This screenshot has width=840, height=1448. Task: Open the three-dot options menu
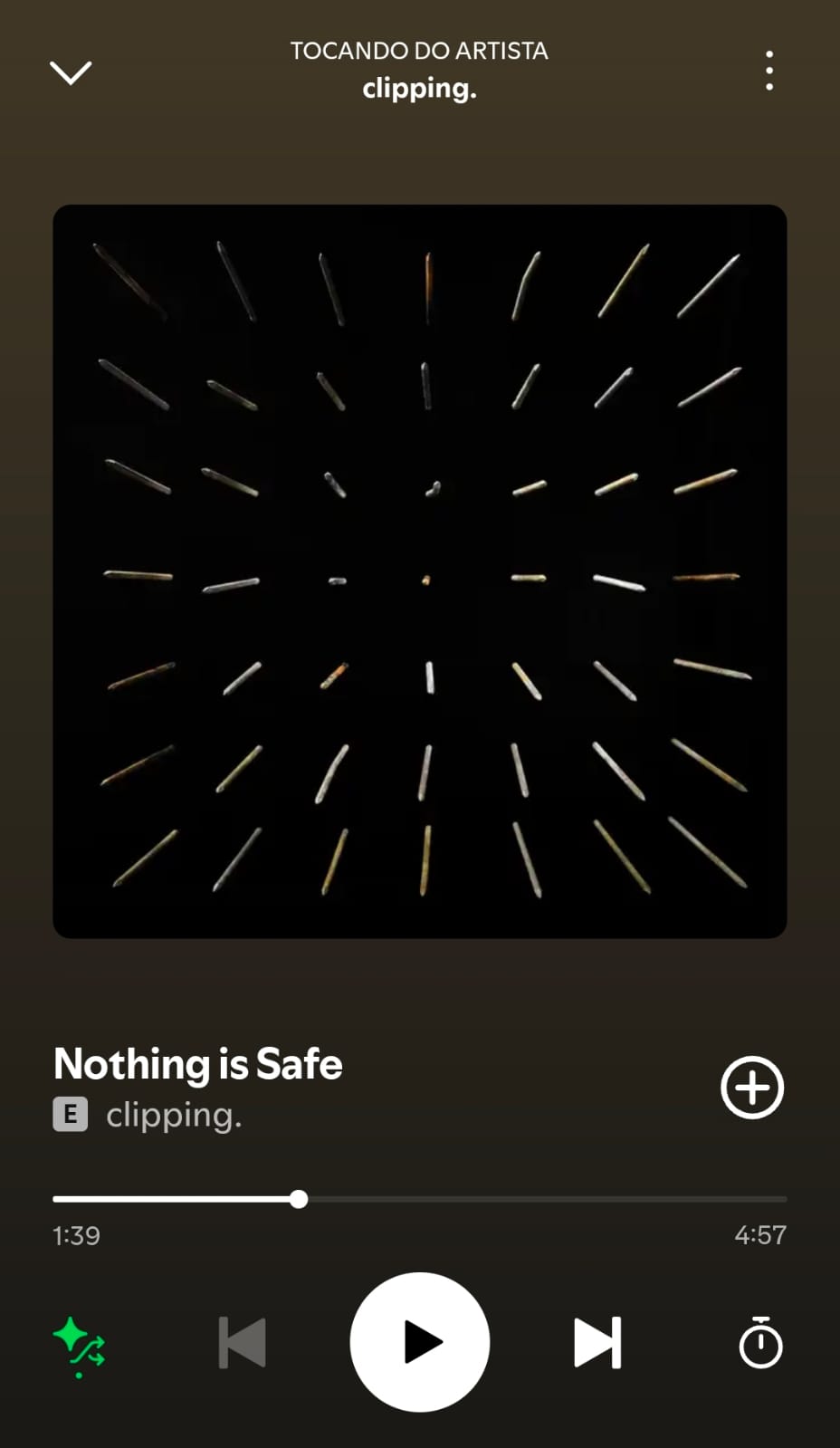(x=768, y=70)
